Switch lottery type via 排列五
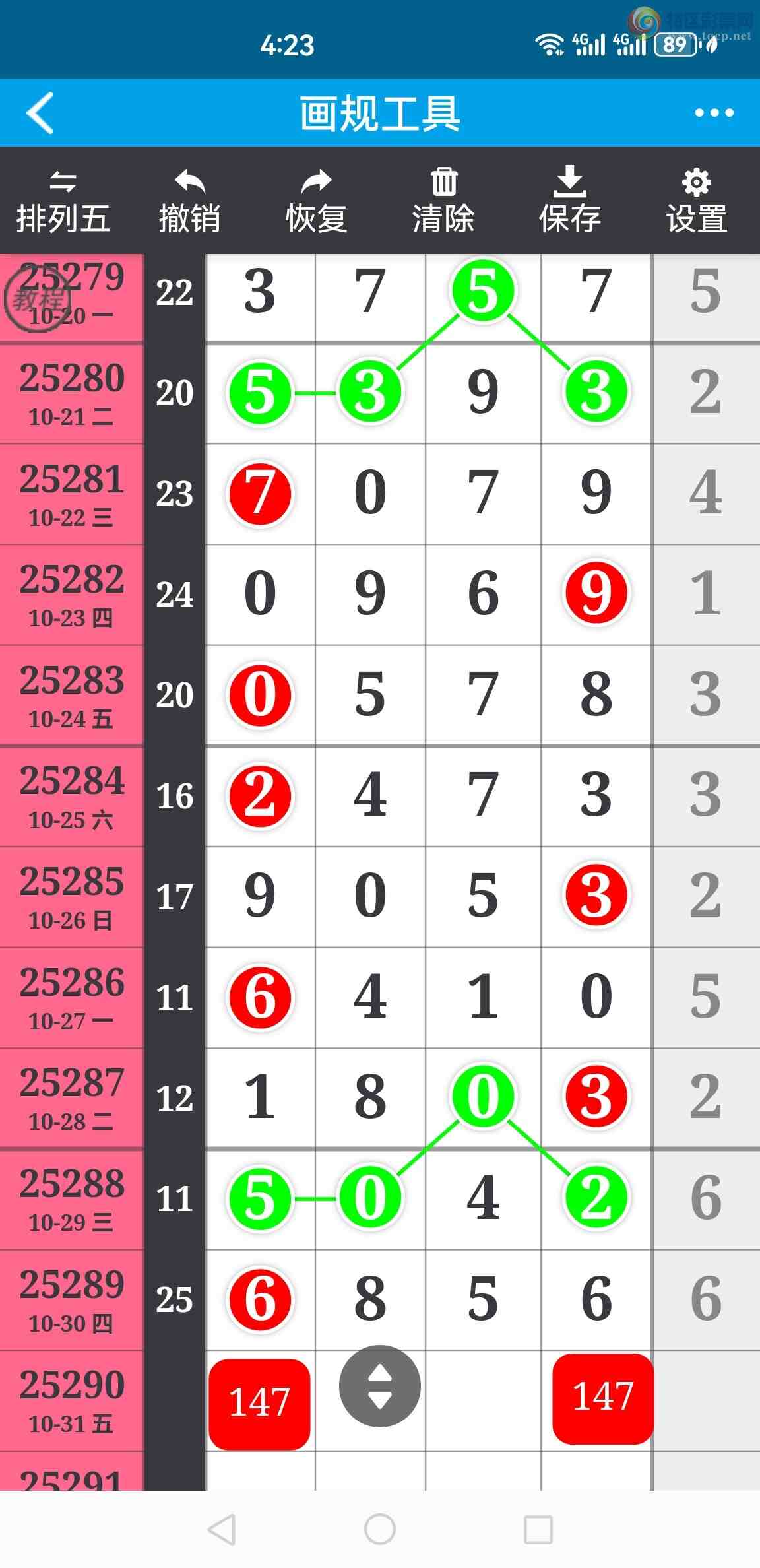 click(x=63, y=202)
